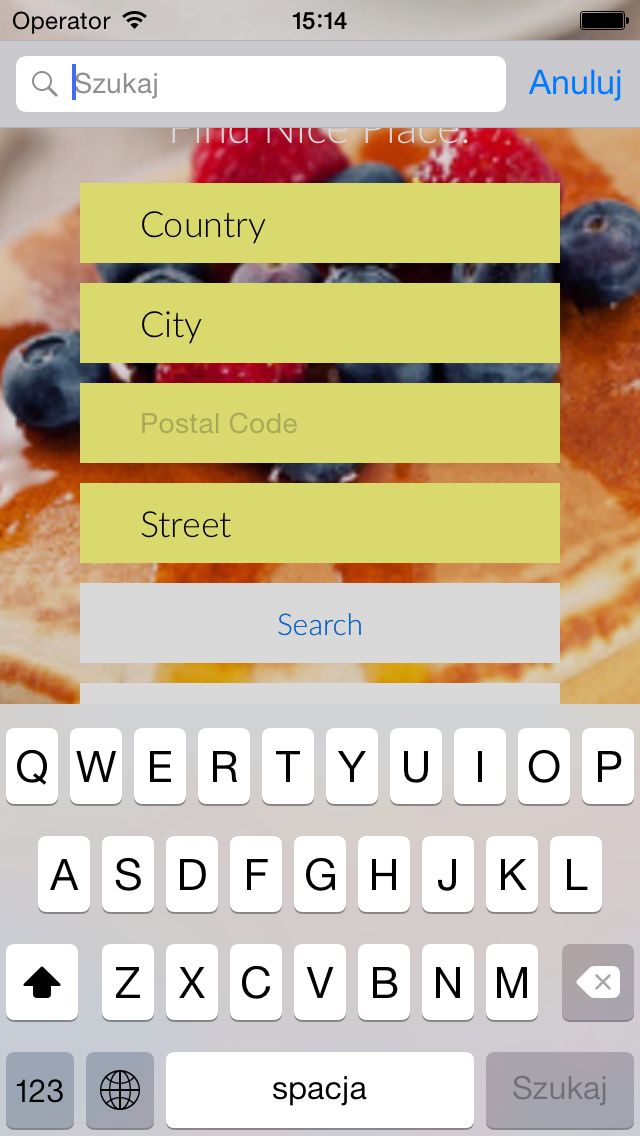The image size is (640, 1136).
Task: Tap the keyboard shift key
Action: (42, 983)
